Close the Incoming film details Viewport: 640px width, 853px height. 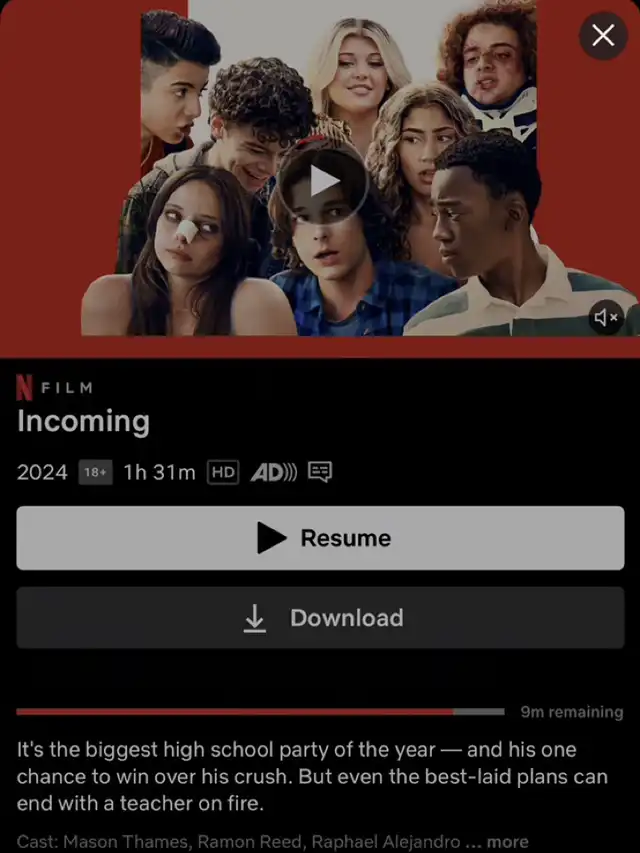tap(603, 36)
